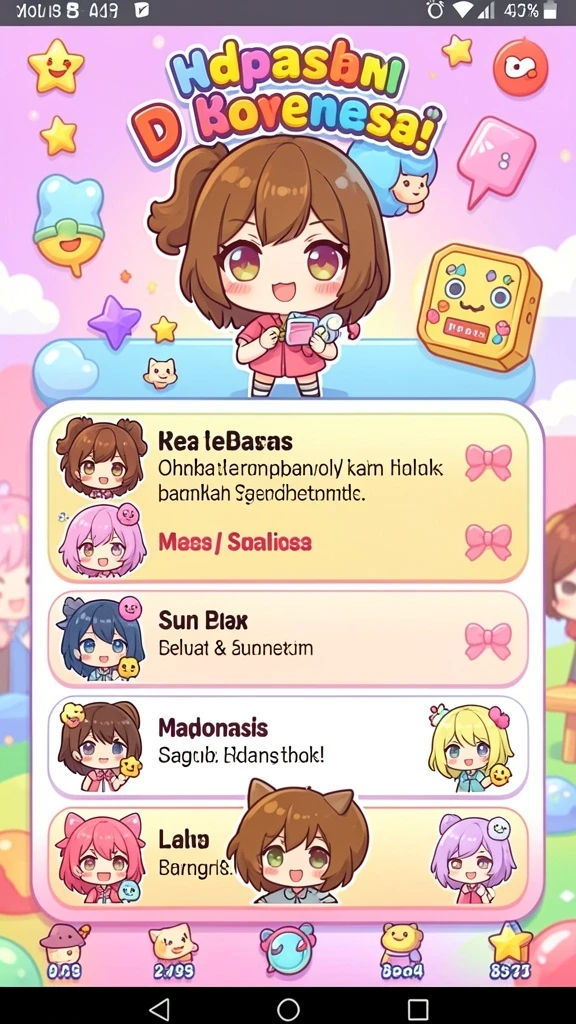
Task: Go to the system home screen
Action: tap(288, 1009)
